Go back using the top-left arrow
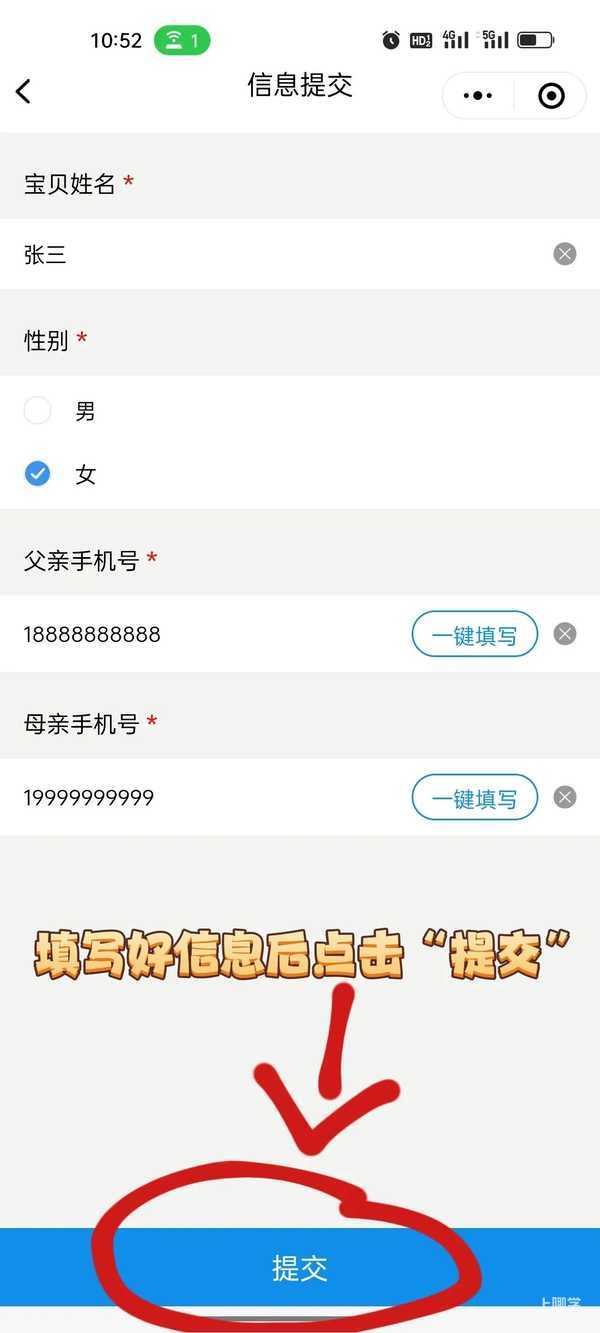 pyautogui.click(x=24, y=92)
